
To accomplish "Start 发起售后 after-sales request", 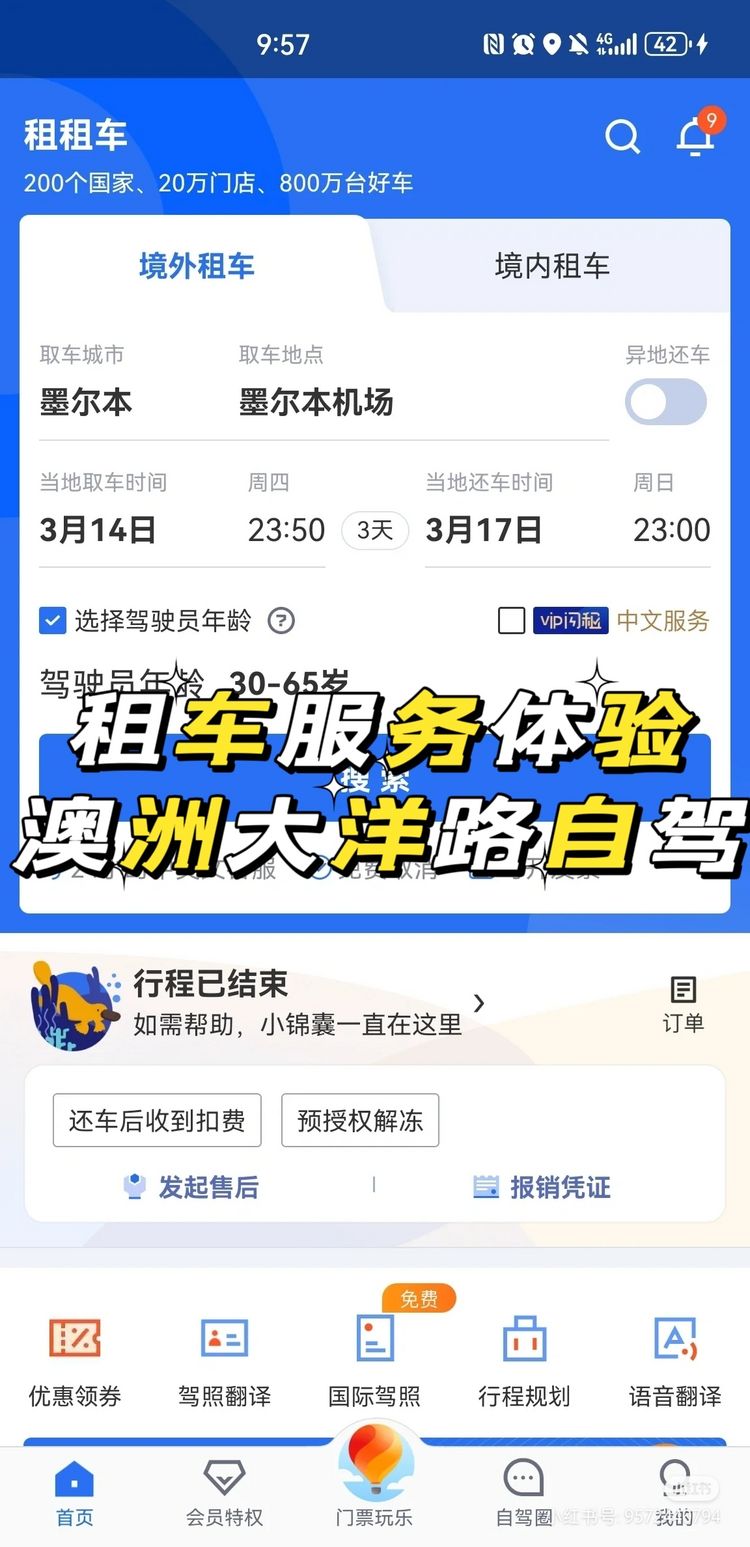I will coord(191,1187).
